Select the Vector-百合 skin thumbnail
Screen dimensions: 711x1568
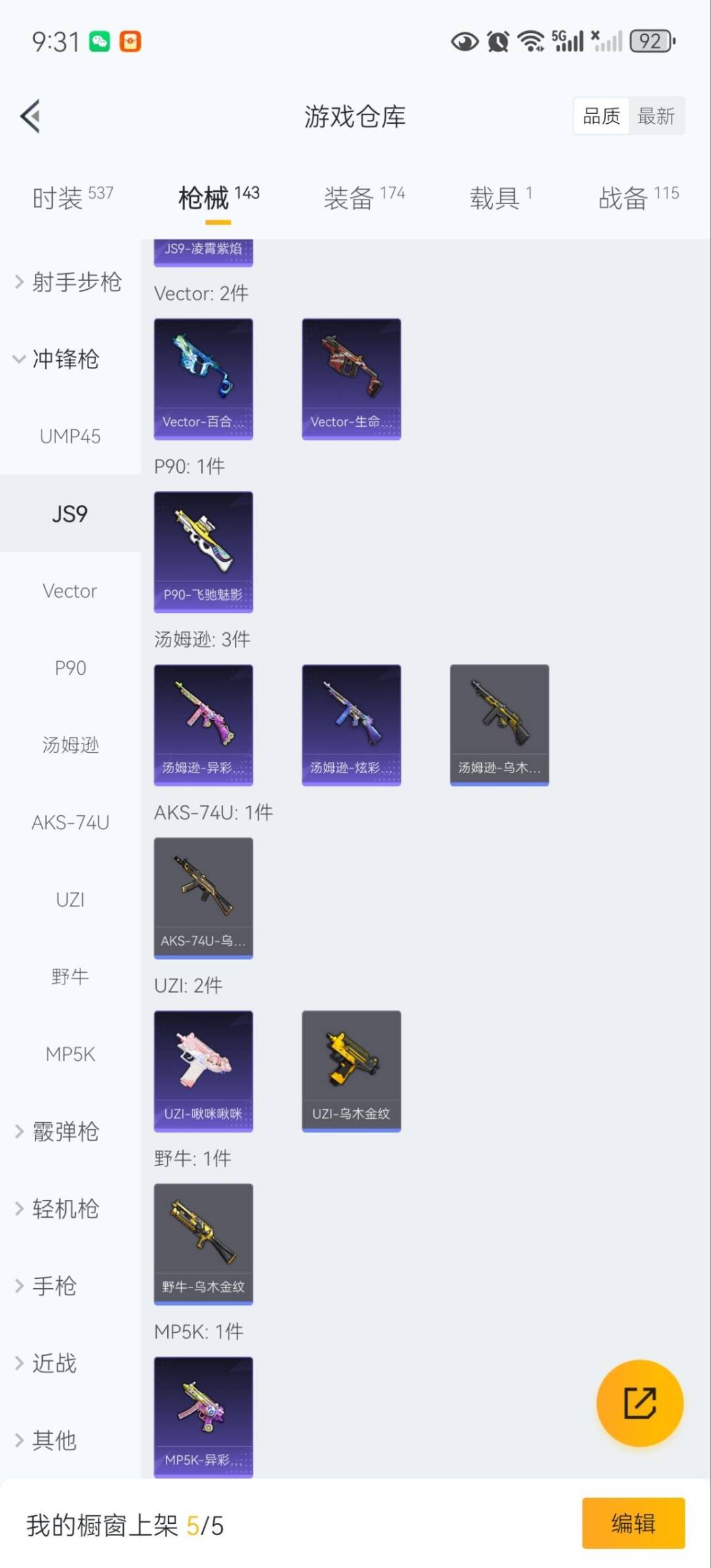coord(203,377)
